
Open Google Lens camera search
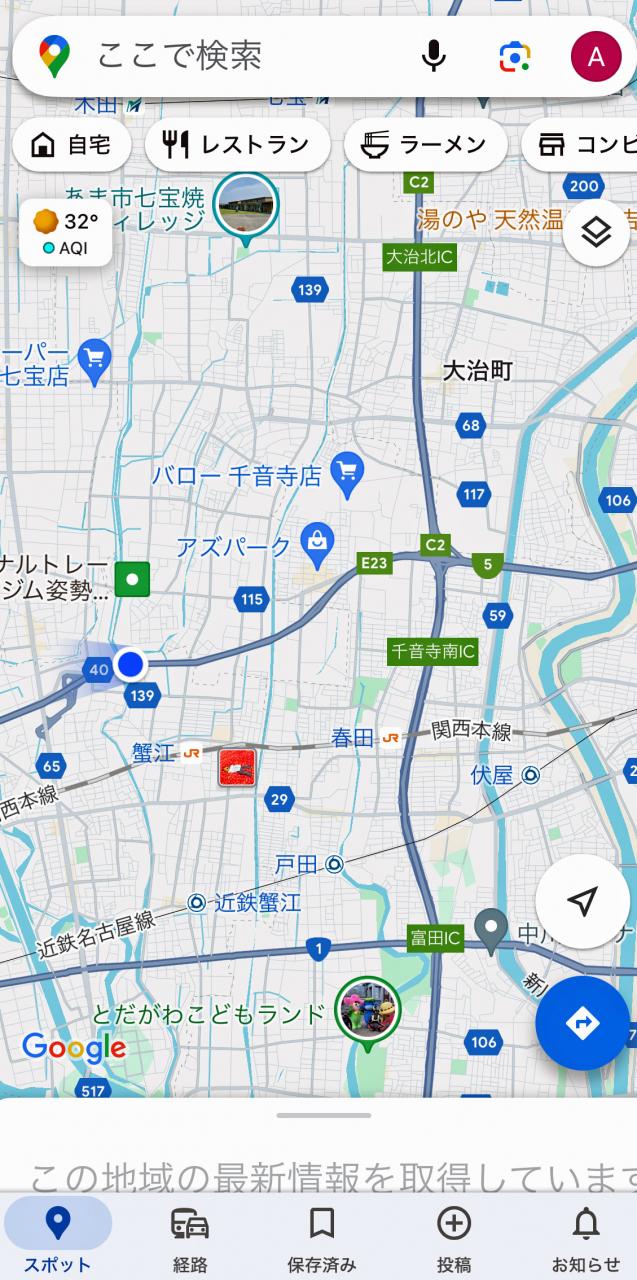point(514,57)
